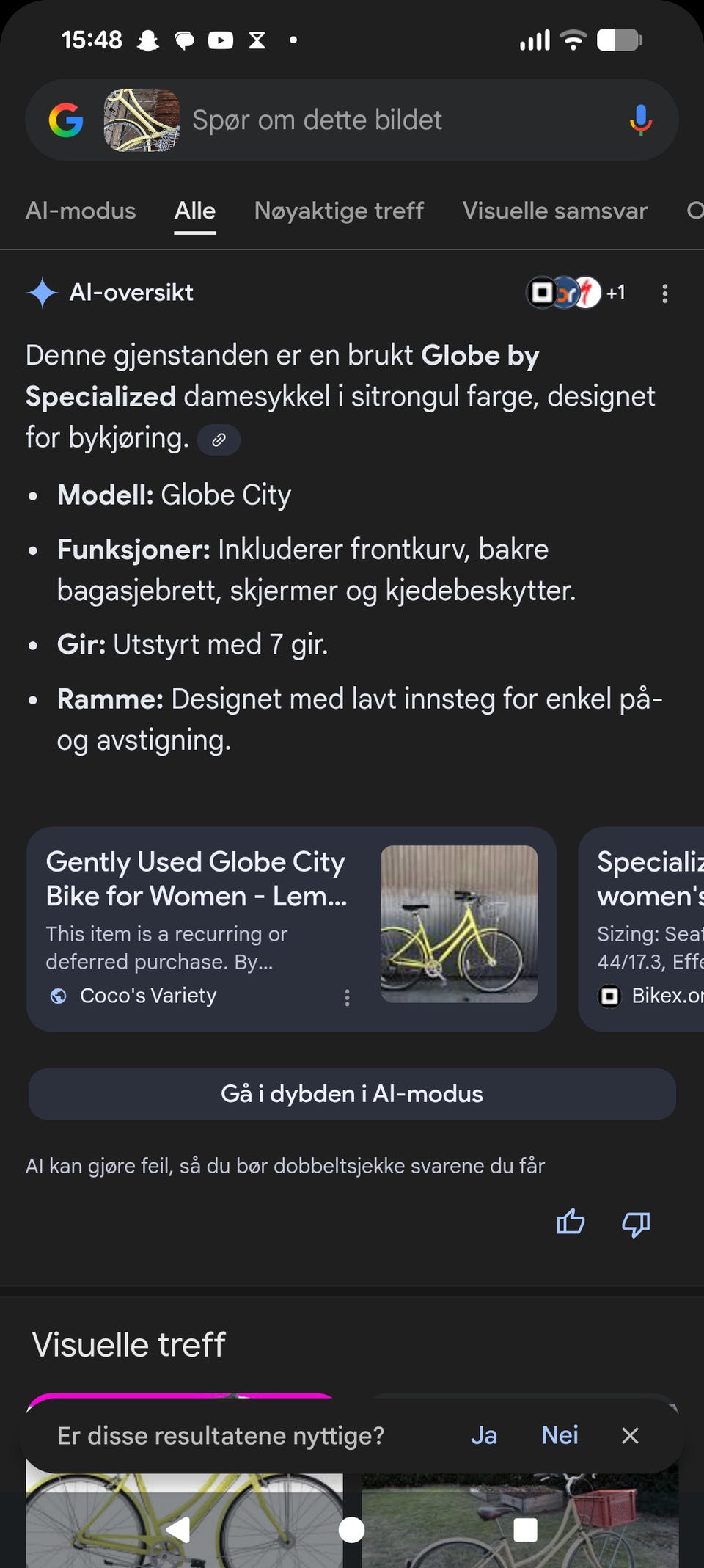
Task: Switch to the Visuelle samsvar tab
Action: coord(555,211)
